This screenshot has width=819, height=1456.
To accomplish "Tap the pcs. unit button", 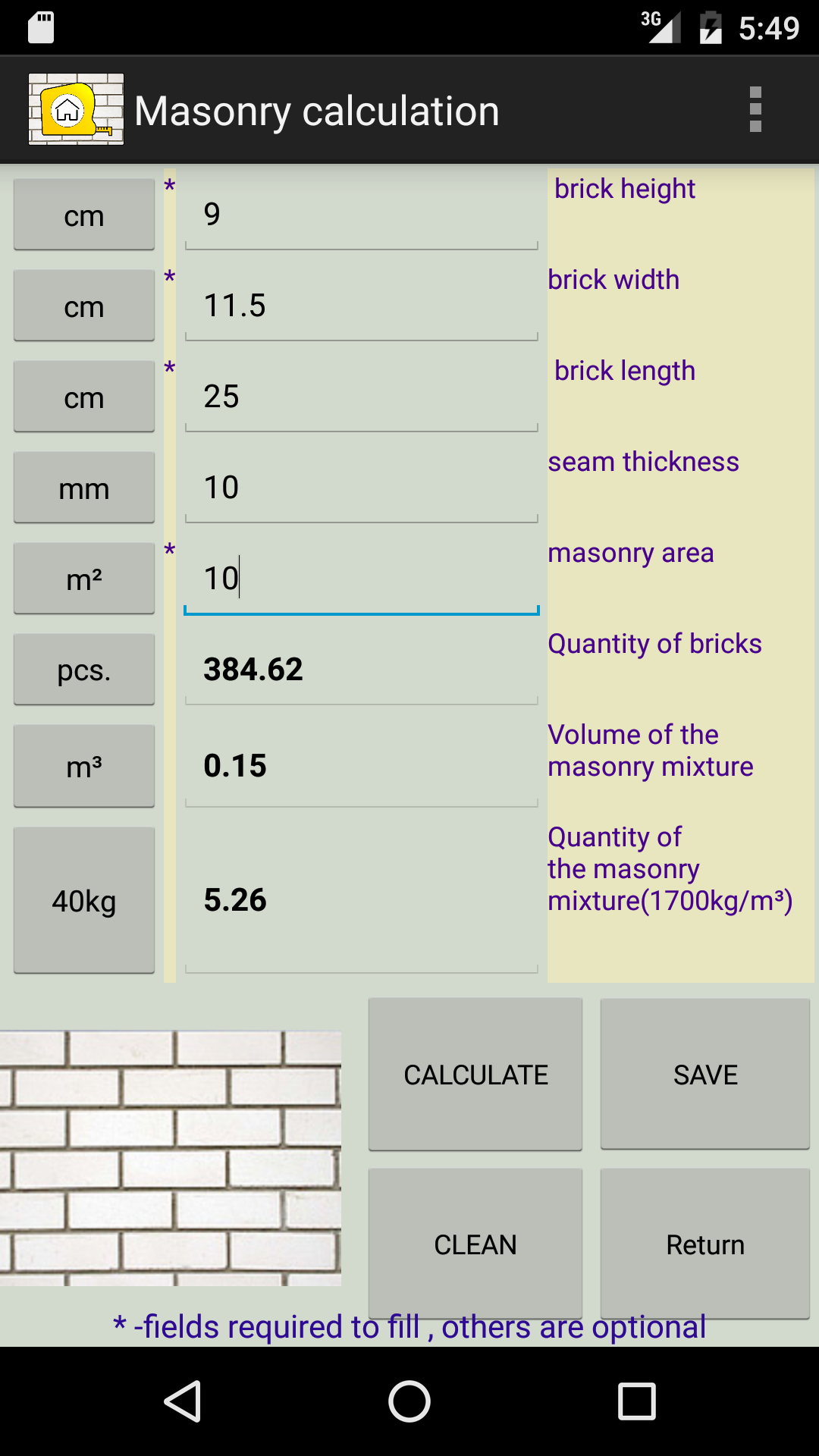I will [x=84, y=670].
